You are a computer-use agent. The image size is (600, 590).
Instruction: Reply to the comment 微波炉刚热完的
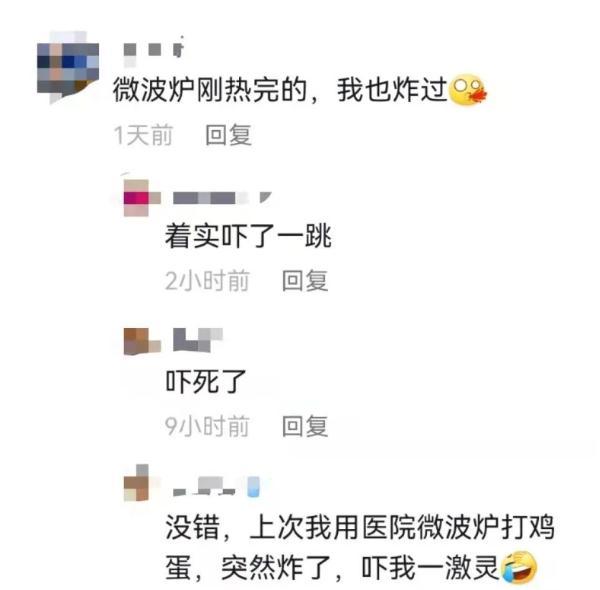tap(228, 135)
